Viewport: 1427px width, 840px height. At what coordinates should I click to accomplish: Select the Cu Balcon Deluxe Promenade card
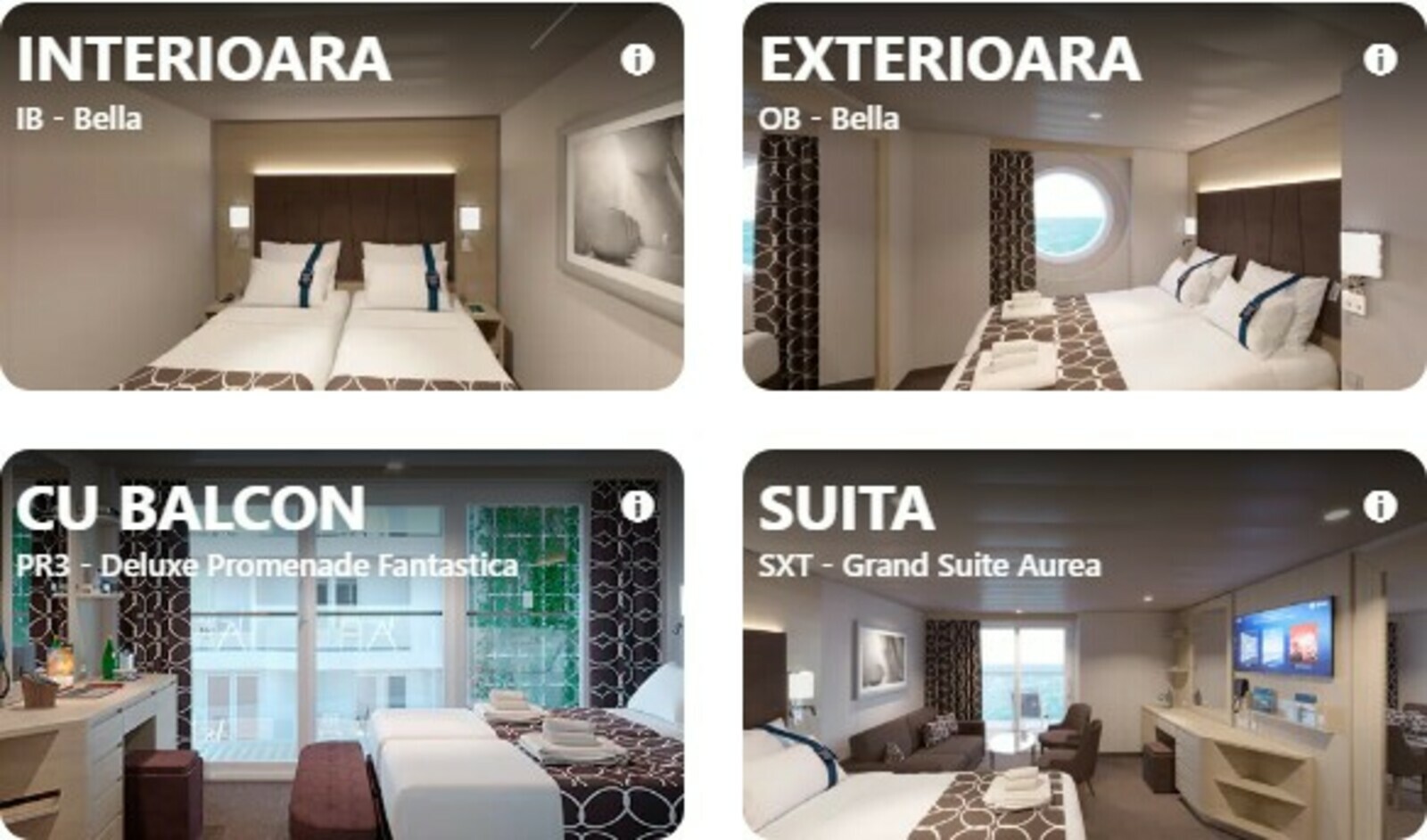[342, 678]
